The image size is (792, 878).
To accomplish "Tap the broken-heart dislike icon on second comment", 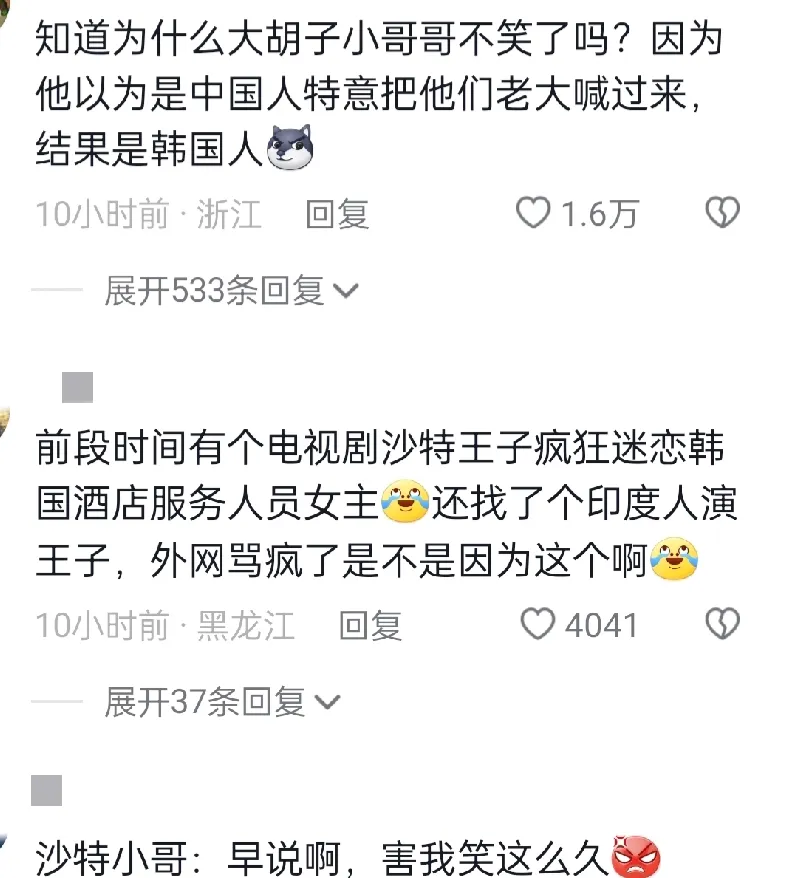I will pos(722,625).
